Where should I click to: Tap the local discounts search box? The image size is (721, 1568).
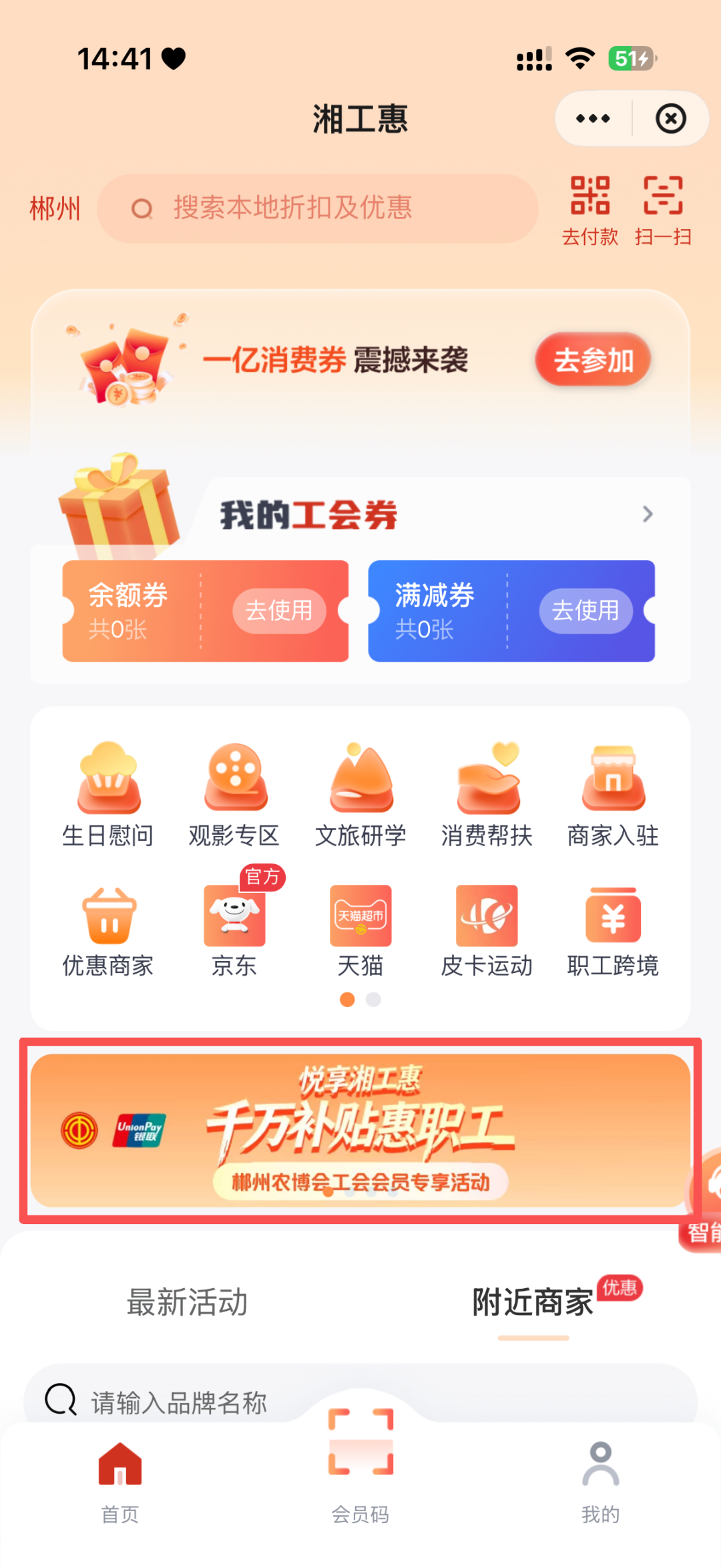click(x=317, y=208)
